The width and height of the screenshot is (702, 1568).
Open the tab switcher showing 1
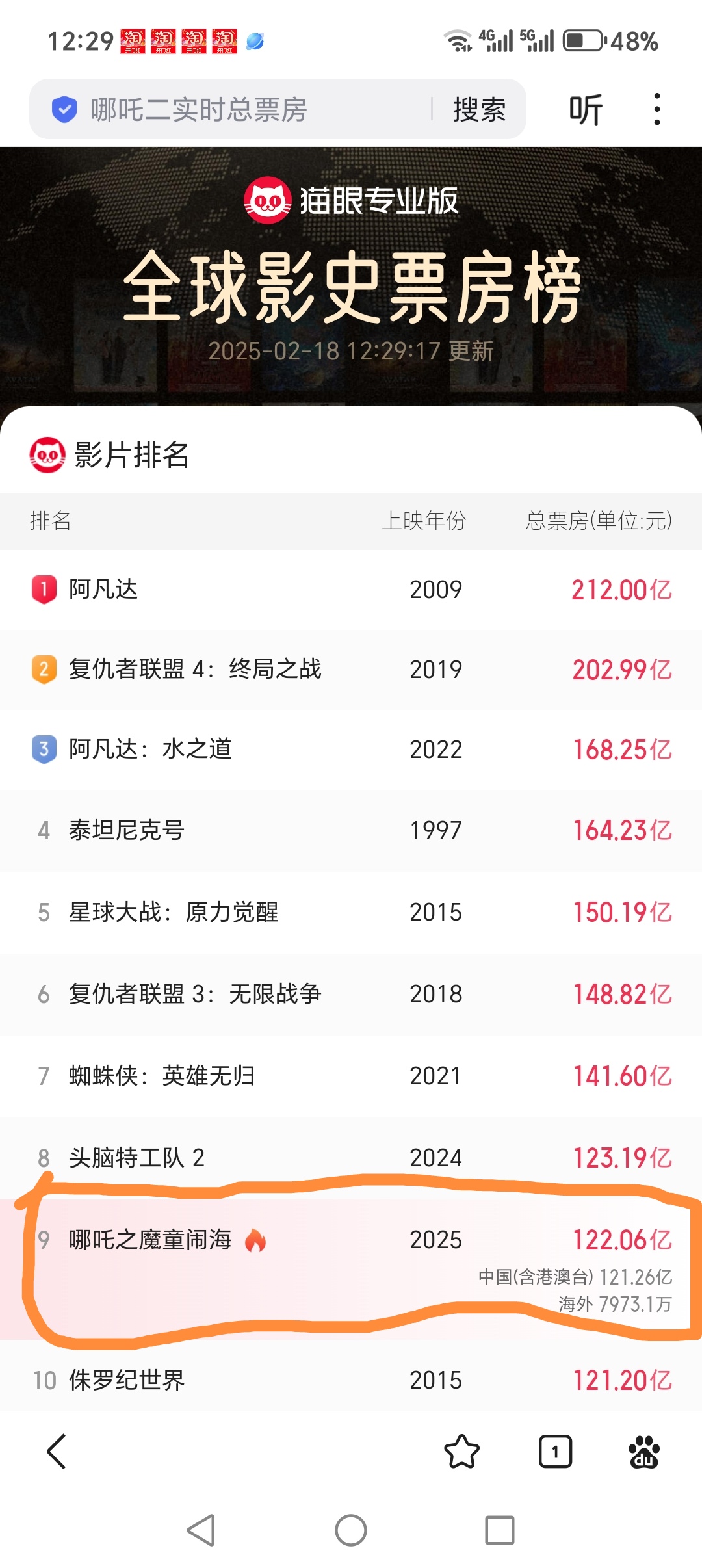coord(554,1450)
